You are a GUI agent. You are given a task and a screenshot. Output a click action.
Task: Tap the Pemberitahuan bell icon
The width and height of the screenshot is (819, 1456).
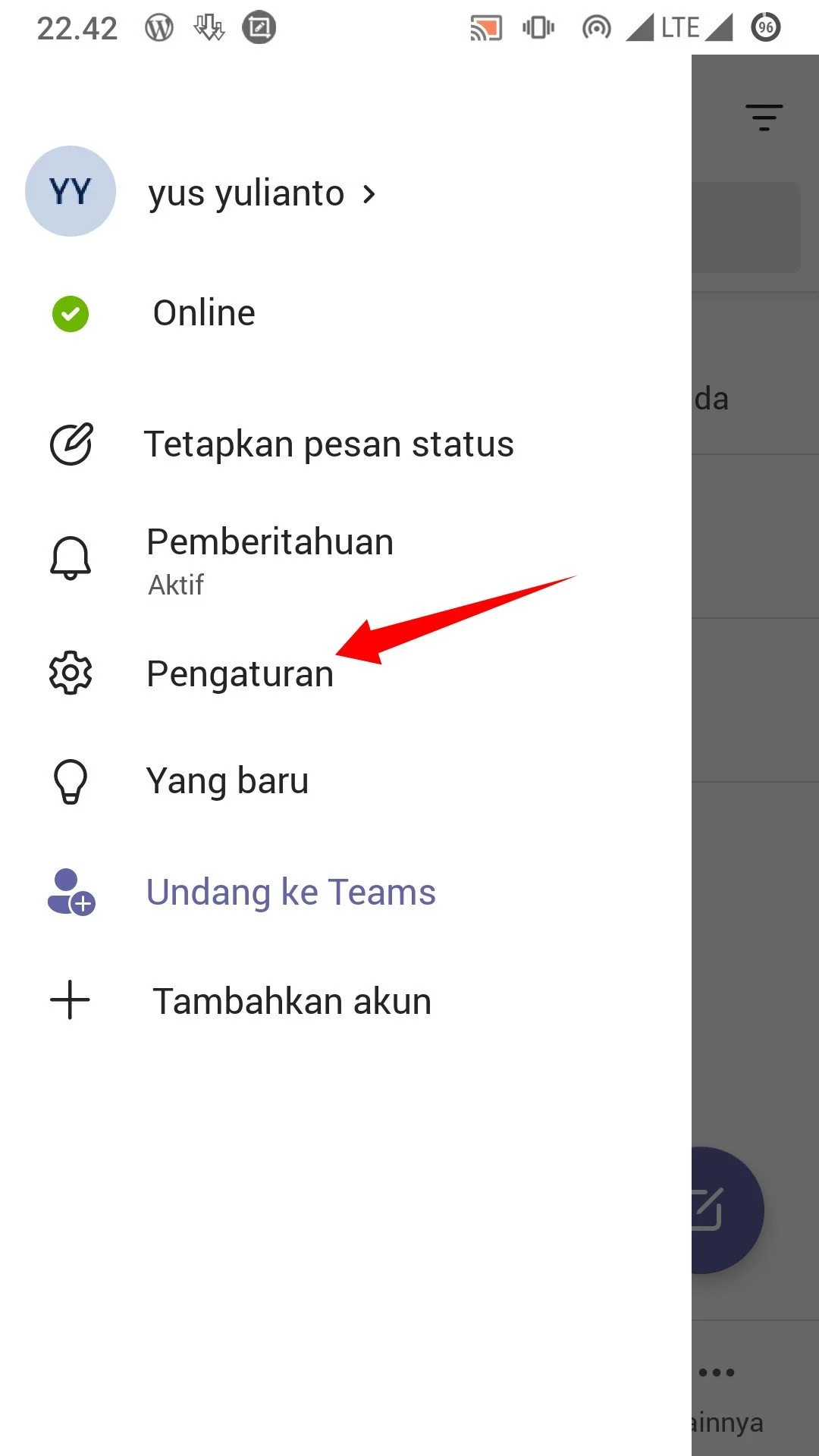click(x=70, y=557)
